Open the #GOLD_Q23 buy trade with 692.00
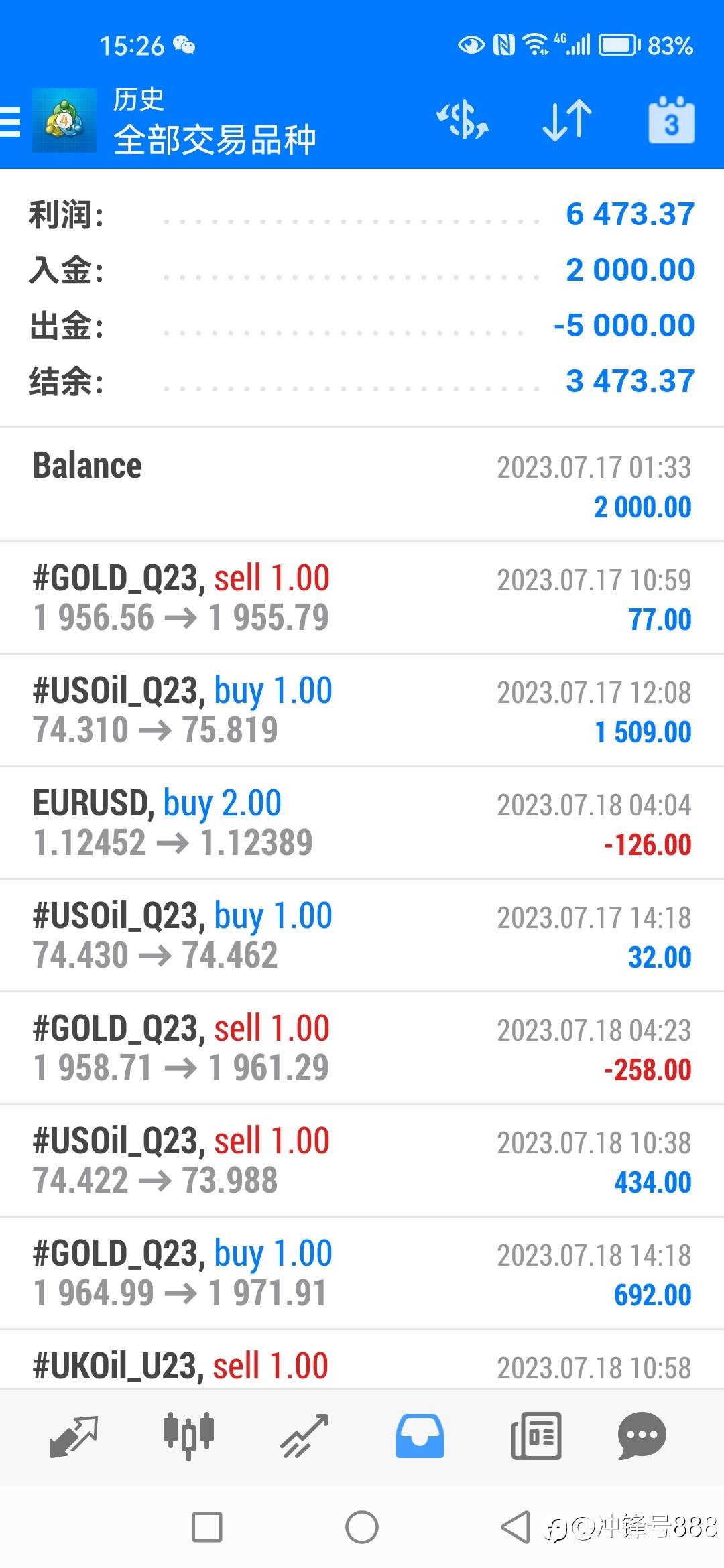Screen dimensions: 724x1568 362,1273
